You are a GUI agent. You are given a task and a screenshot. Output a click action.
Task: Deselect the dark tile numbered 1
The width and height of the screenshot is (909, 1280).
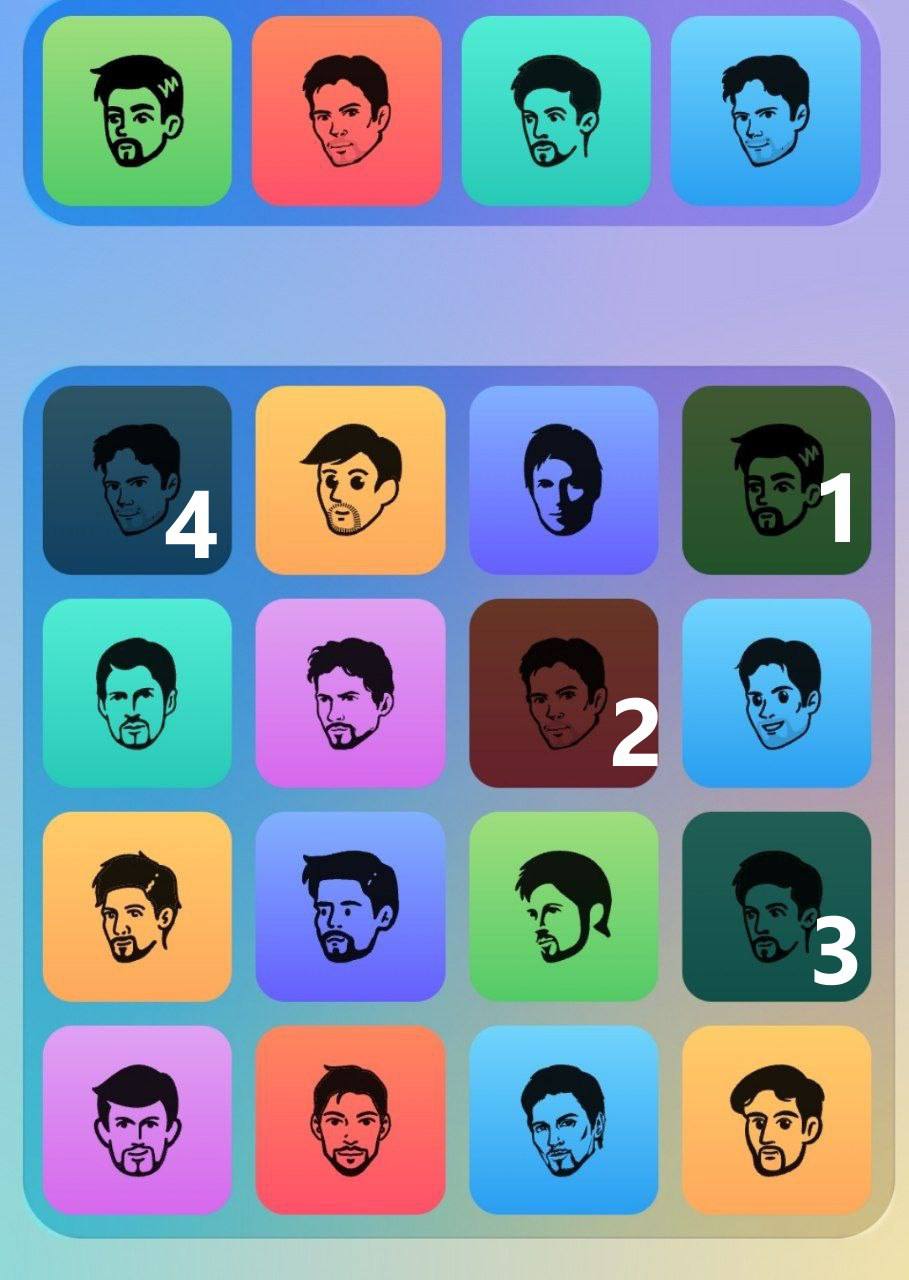(x=776, y=480)
